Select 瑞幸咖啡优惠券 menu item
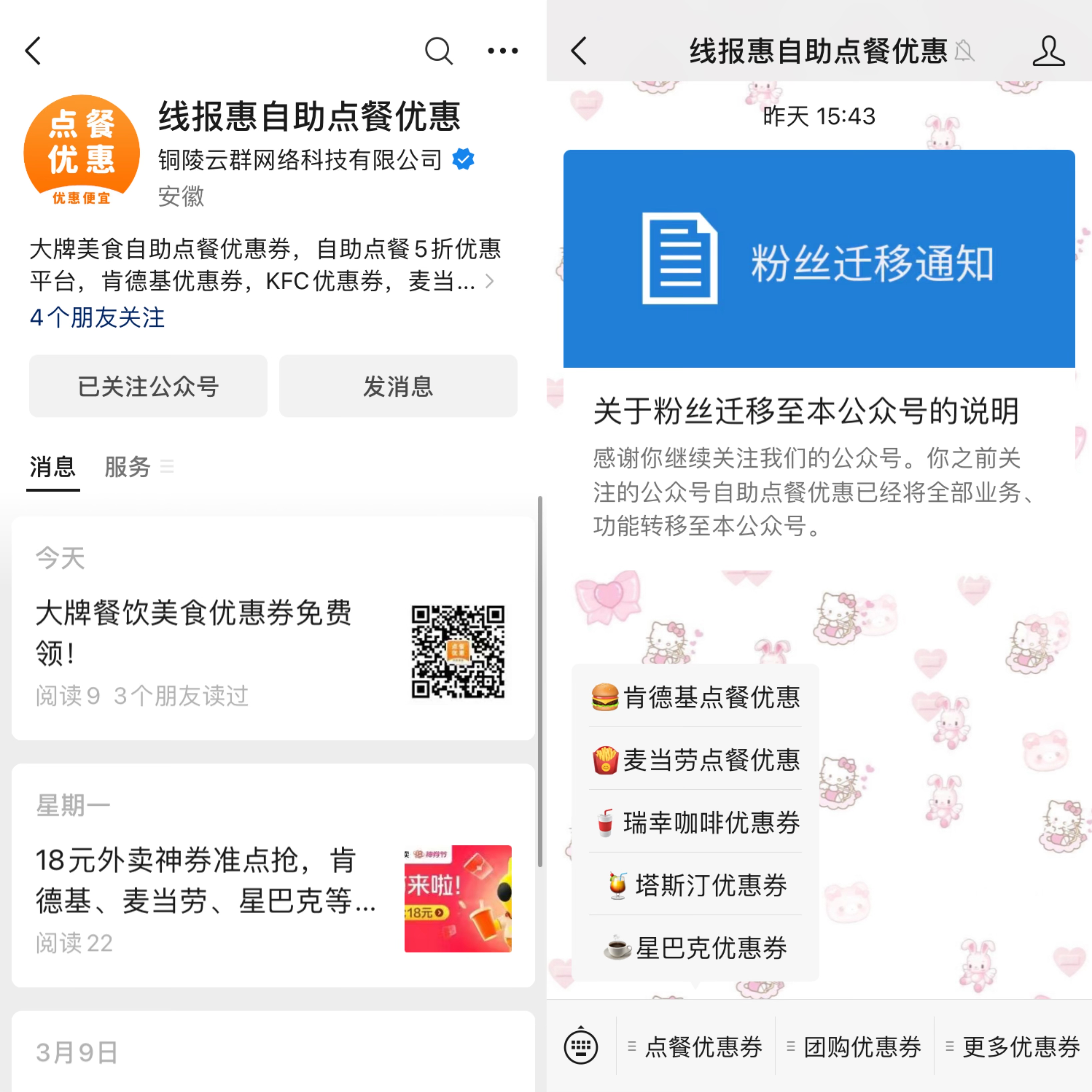 [x=695, y=822]
